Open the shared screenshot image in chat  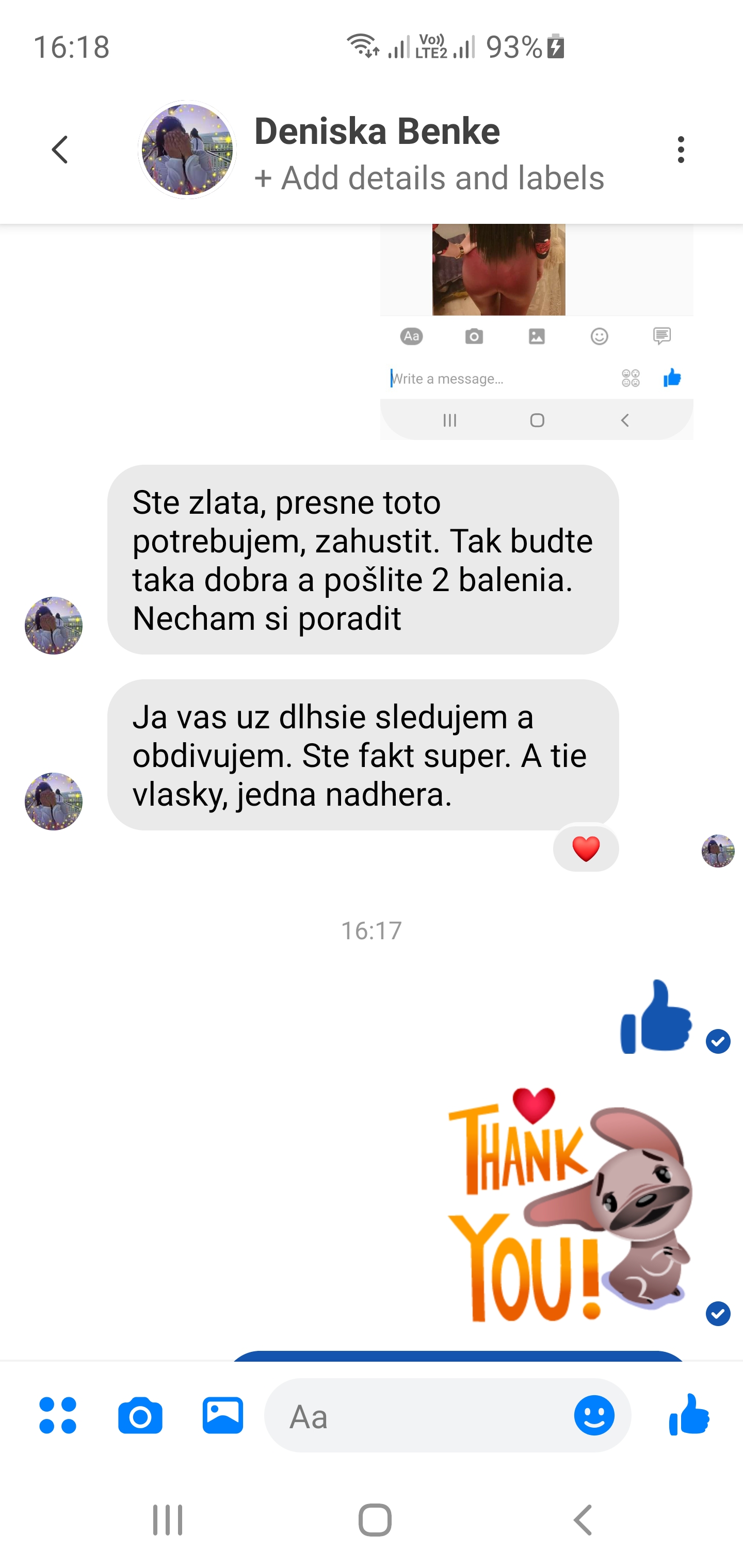537,332
